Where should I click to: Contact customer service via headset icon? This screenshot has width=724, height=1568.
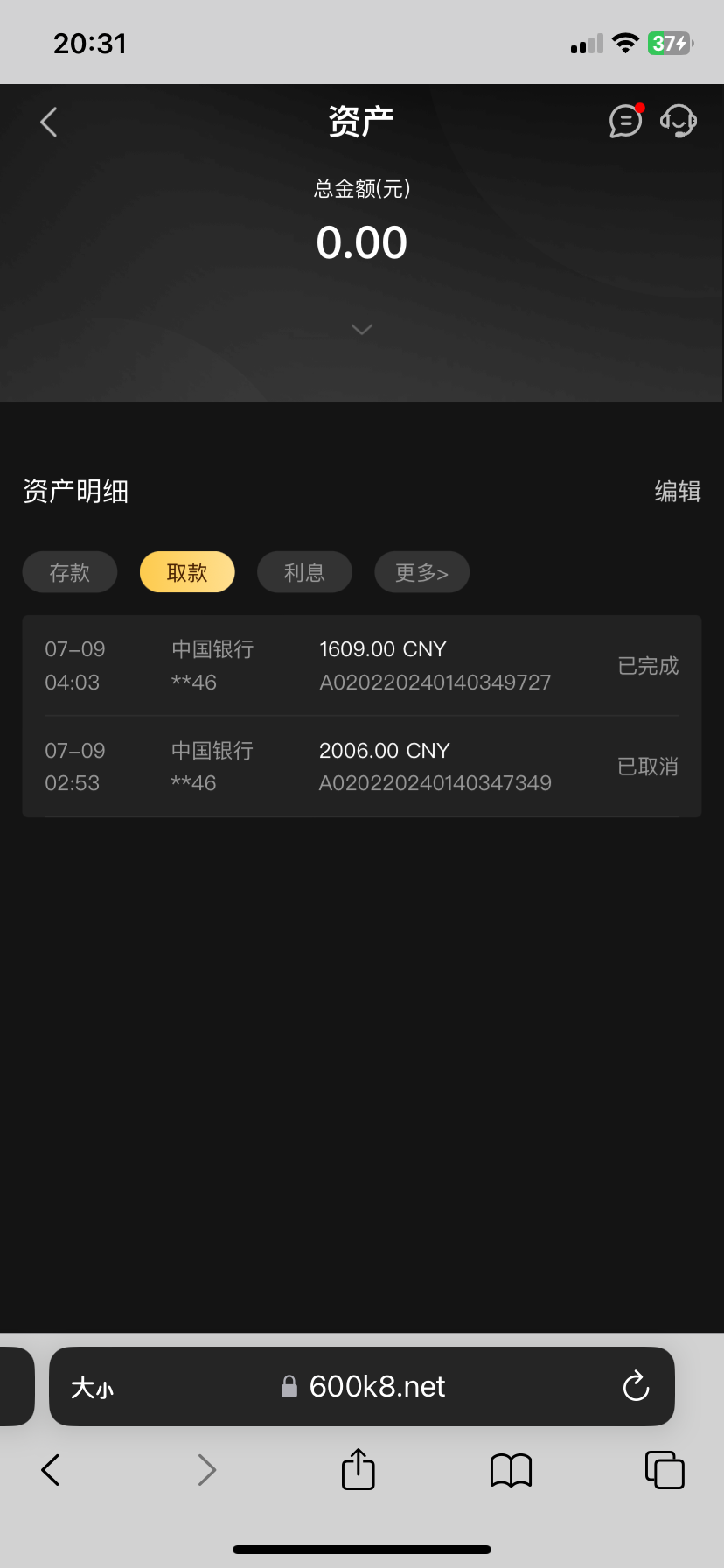coord(678,121)
